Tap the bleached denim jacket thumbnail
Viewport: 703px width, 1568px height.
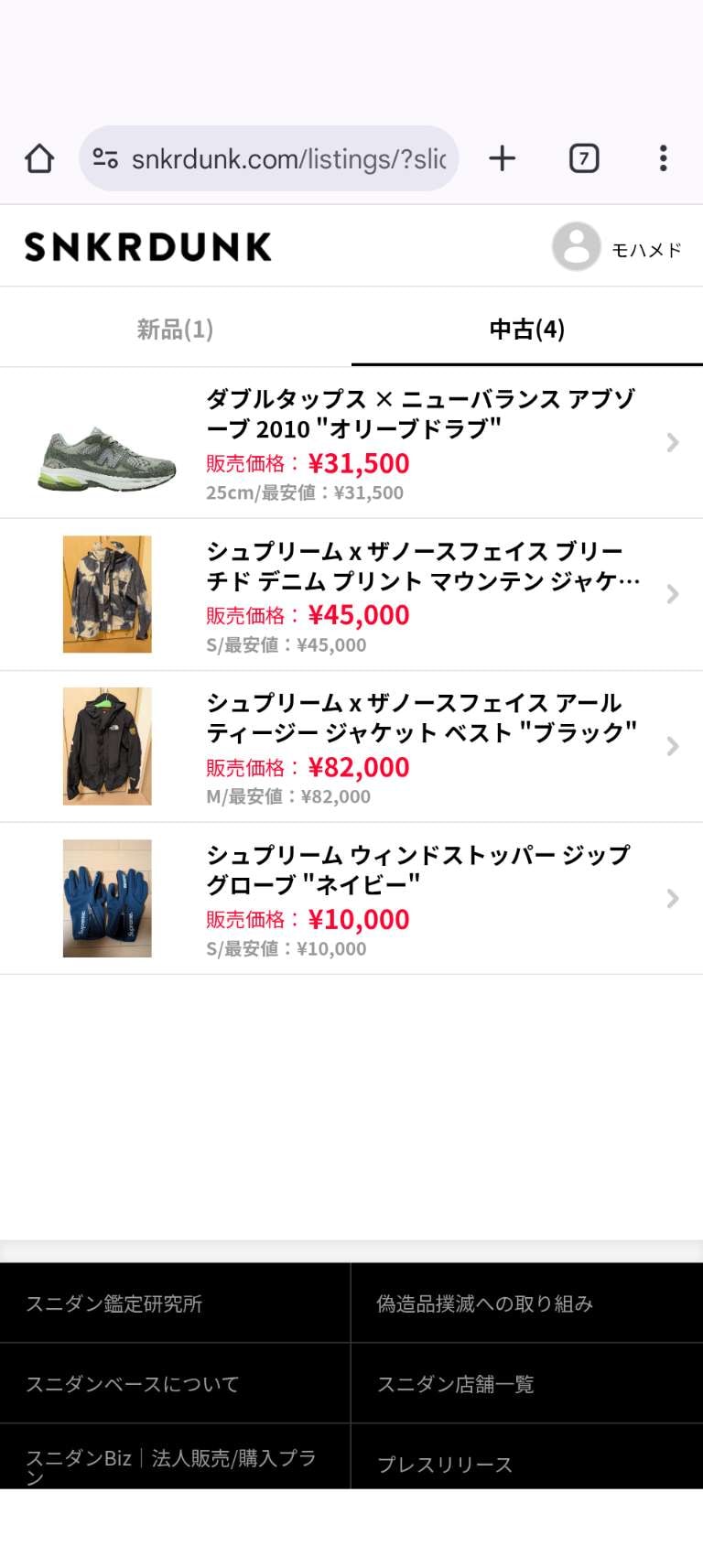pyautogui.click(x=106, y=593)
